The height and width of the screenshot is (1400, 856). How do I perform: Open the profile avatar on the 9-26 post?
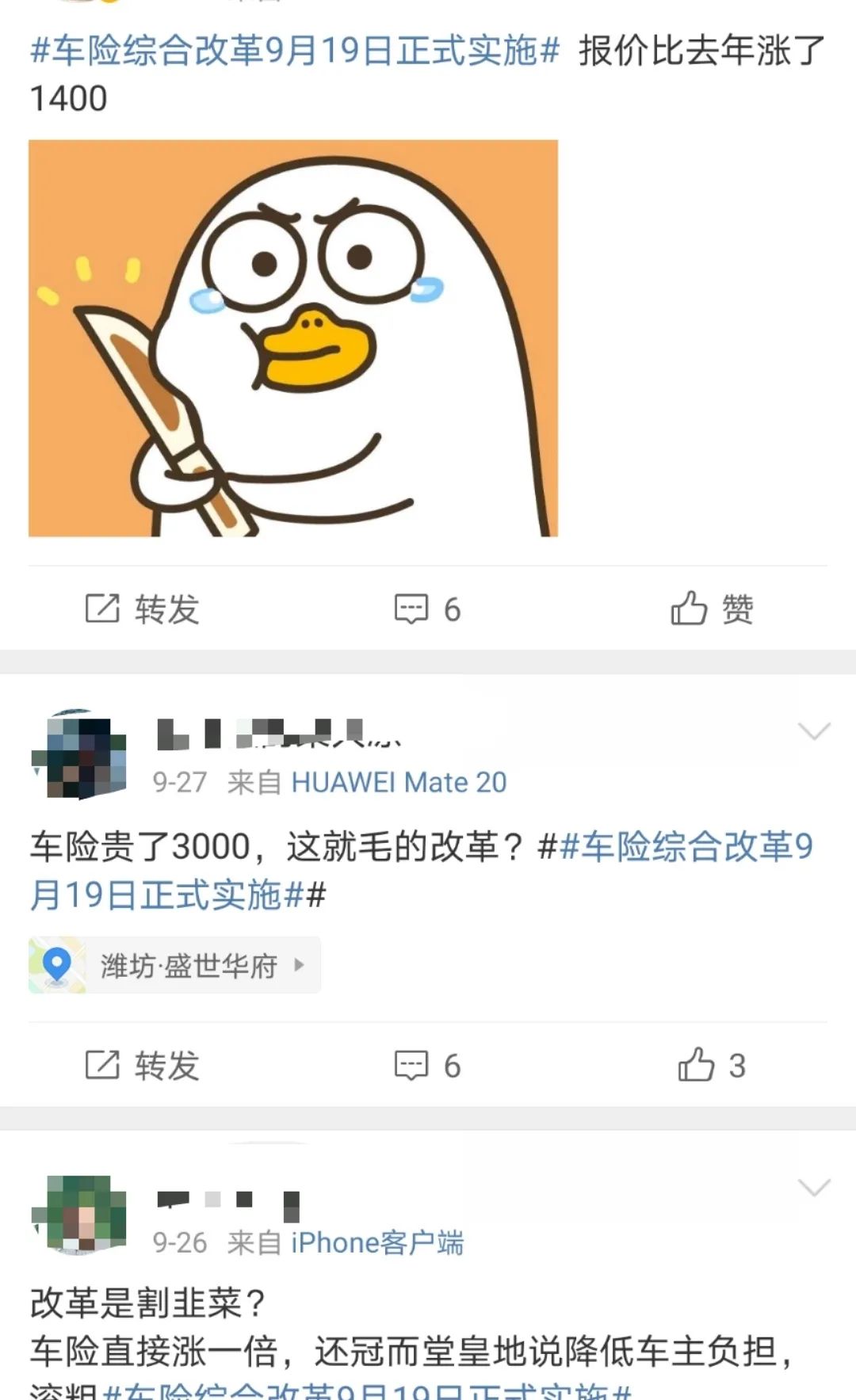pyautogui.click(x=79, y=1214)
